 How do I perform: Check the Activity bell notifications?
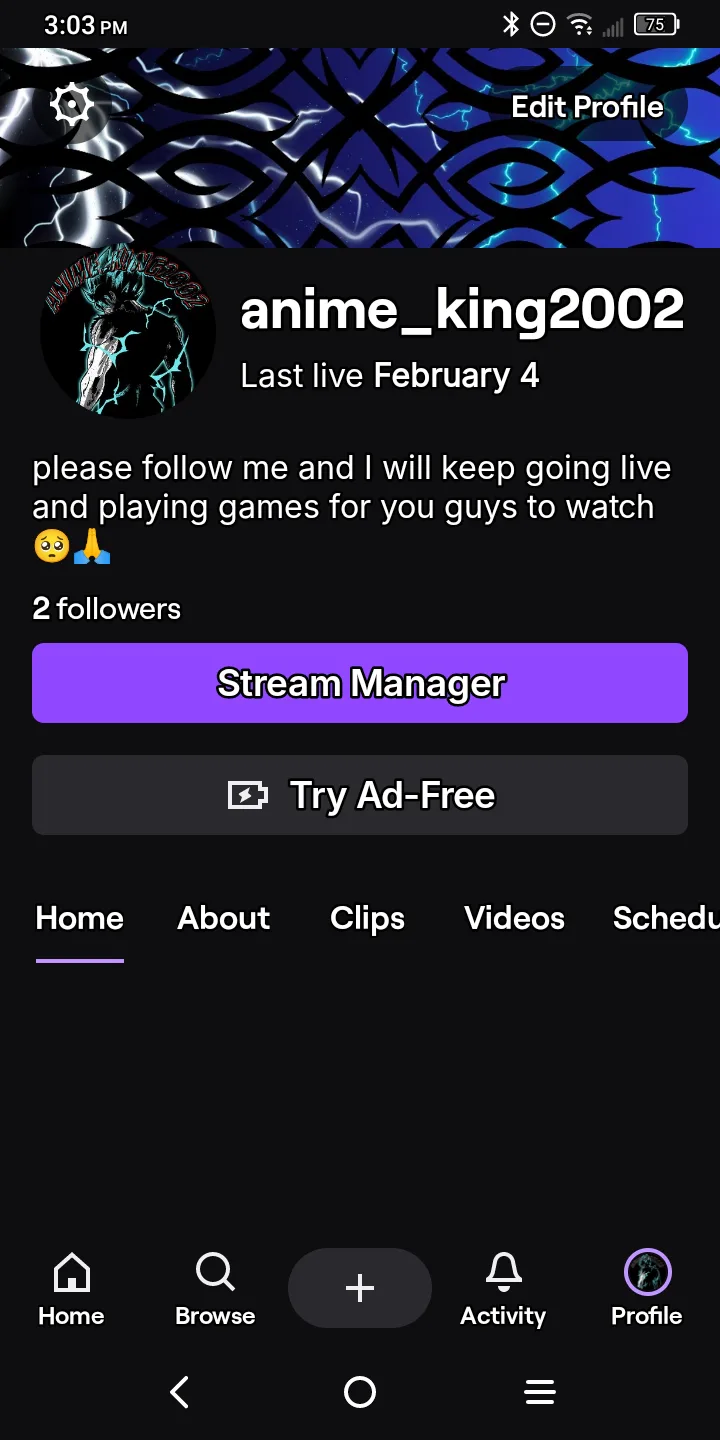tap(503, 1288)
